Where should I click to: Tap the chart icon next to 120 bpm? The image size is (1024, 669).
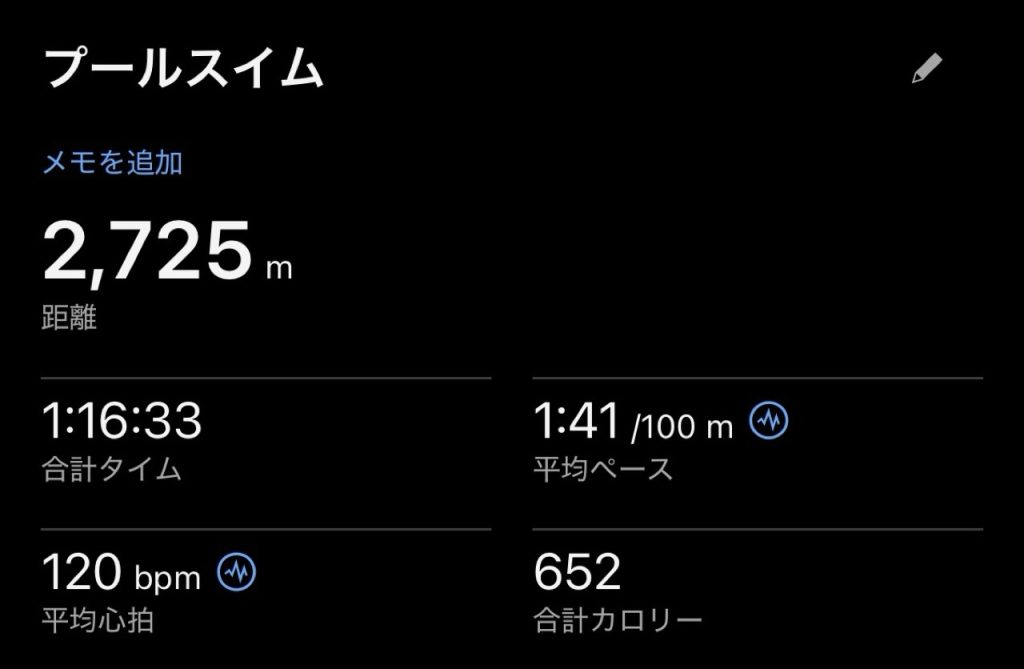pos(236,573)
